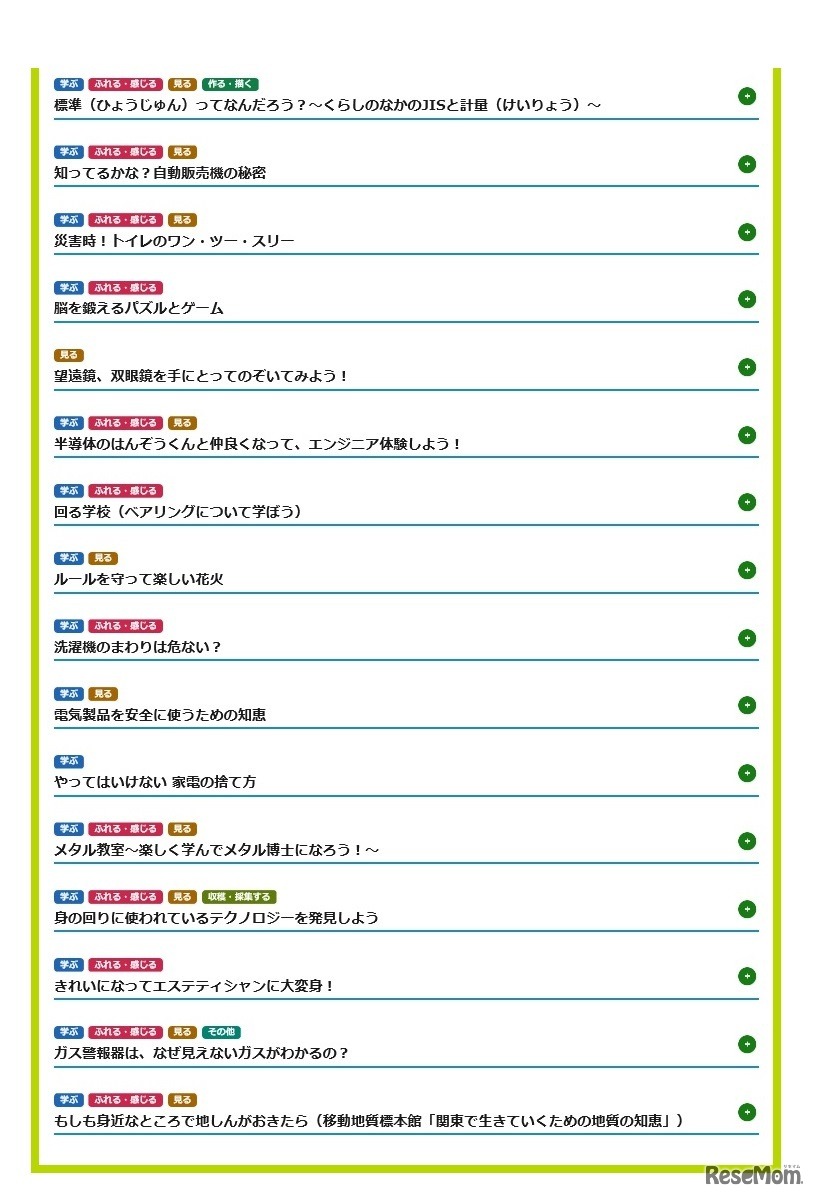Click the ふれる・感じる badge on 脳を鍛えるパズルとゲーム
This screenshot has width=816, height=1198.
(x=124, y=287)
